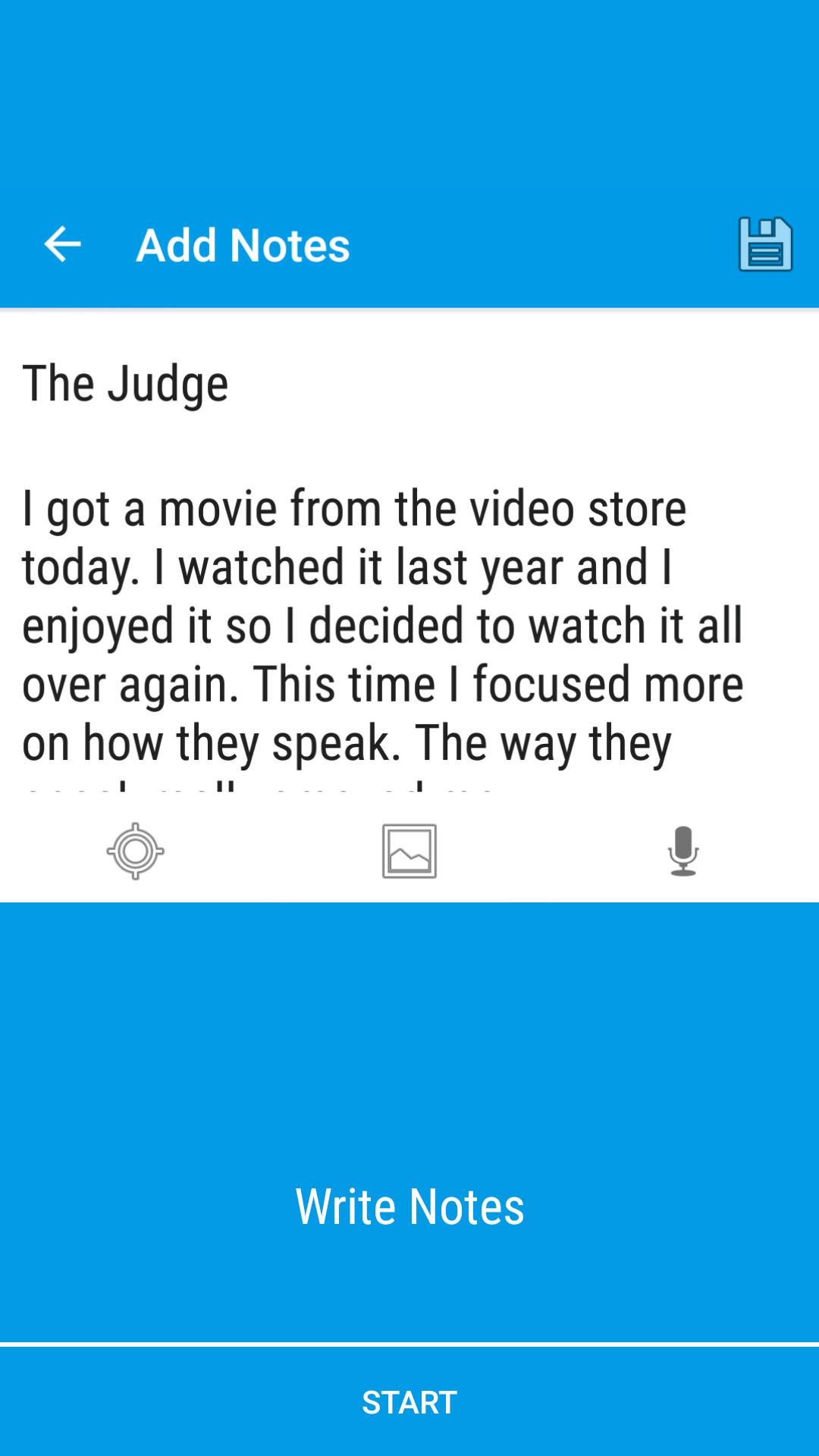Attach an image to the note
Image resolution: width=819 pixels, height=1456 pixels.
[x=409, y=851]
